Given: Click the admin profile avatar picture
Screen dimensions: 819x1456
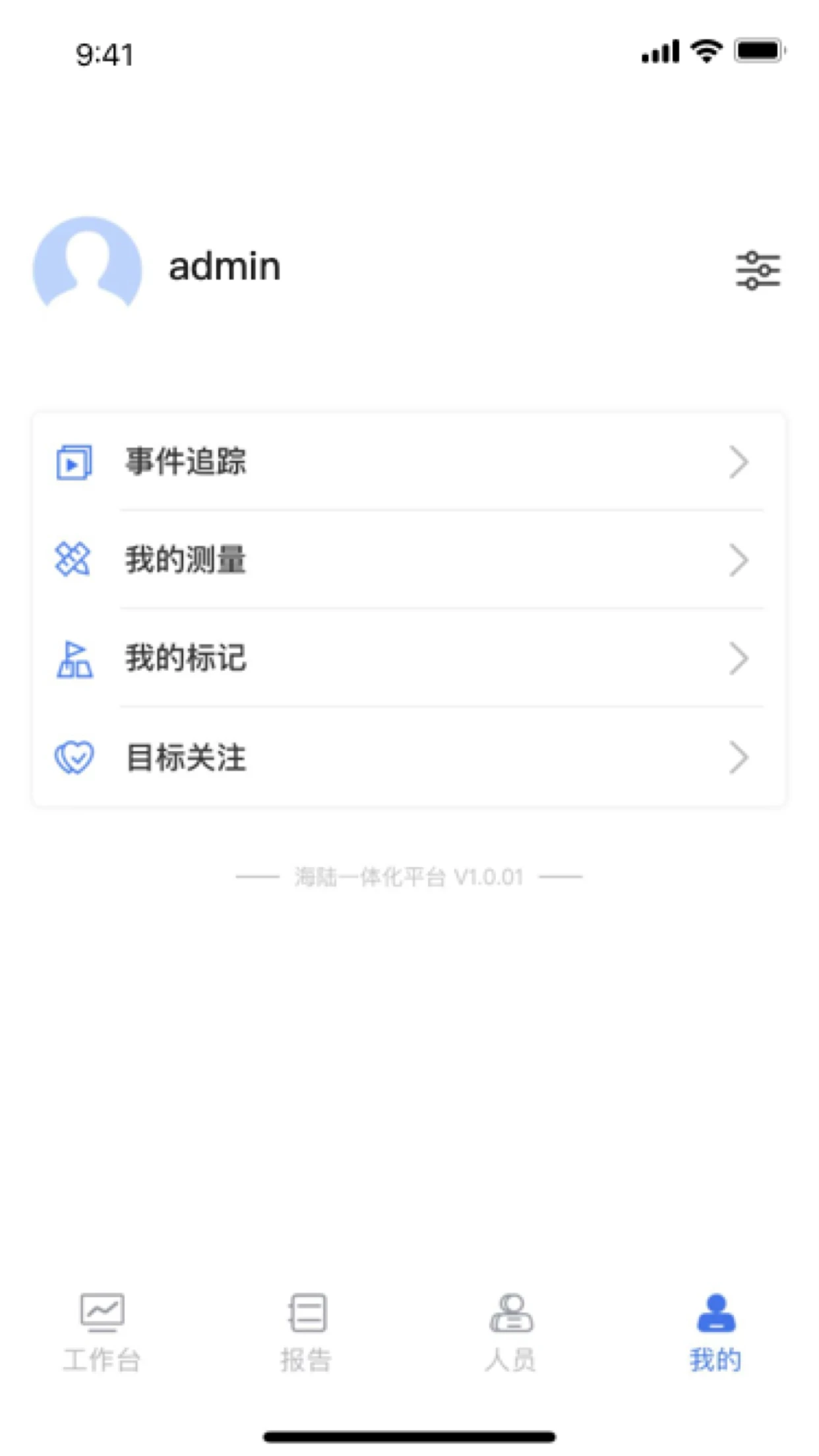Looking at the screenshot, I should coord(88,264).
